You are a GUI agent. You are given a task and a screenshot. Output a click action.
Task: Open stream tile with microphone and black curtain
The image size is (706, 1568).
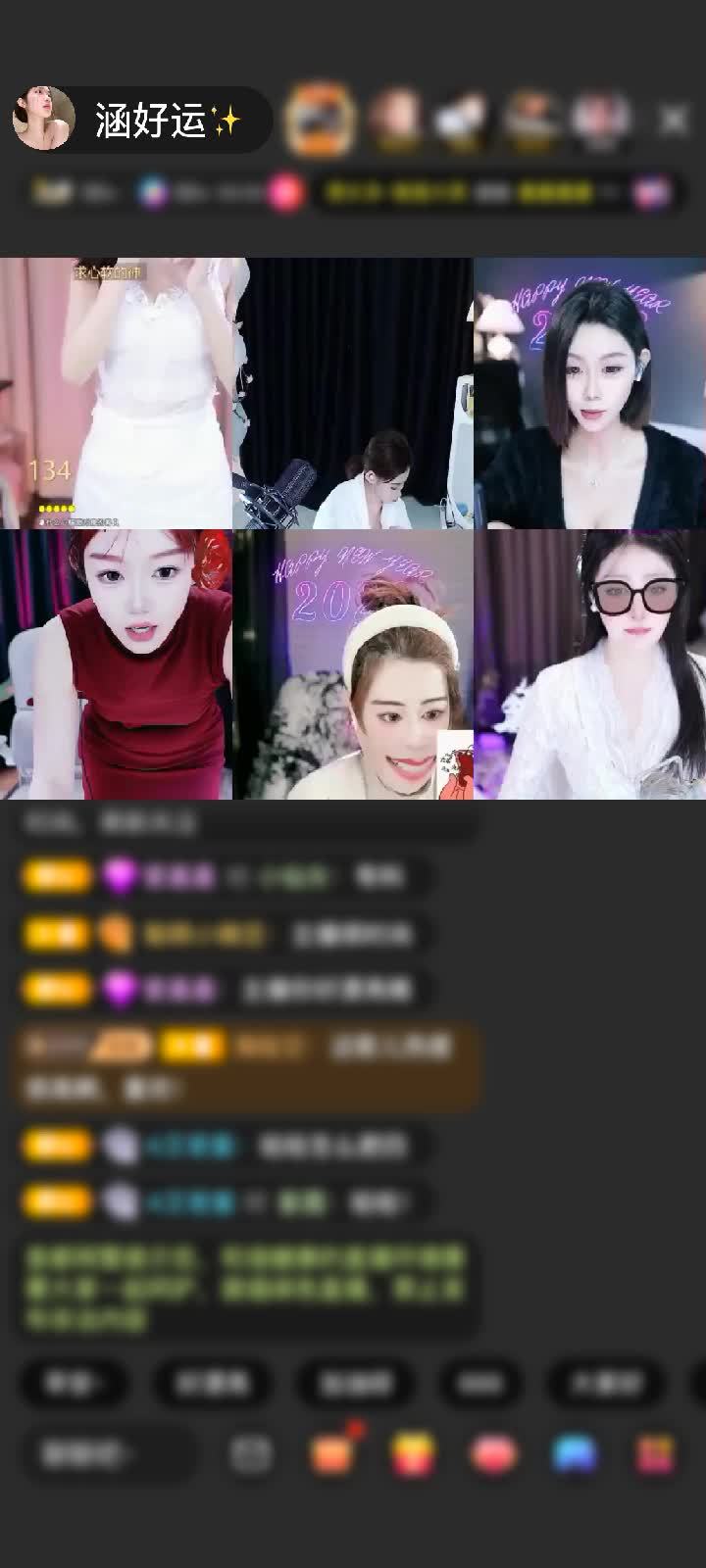(353, 392)
